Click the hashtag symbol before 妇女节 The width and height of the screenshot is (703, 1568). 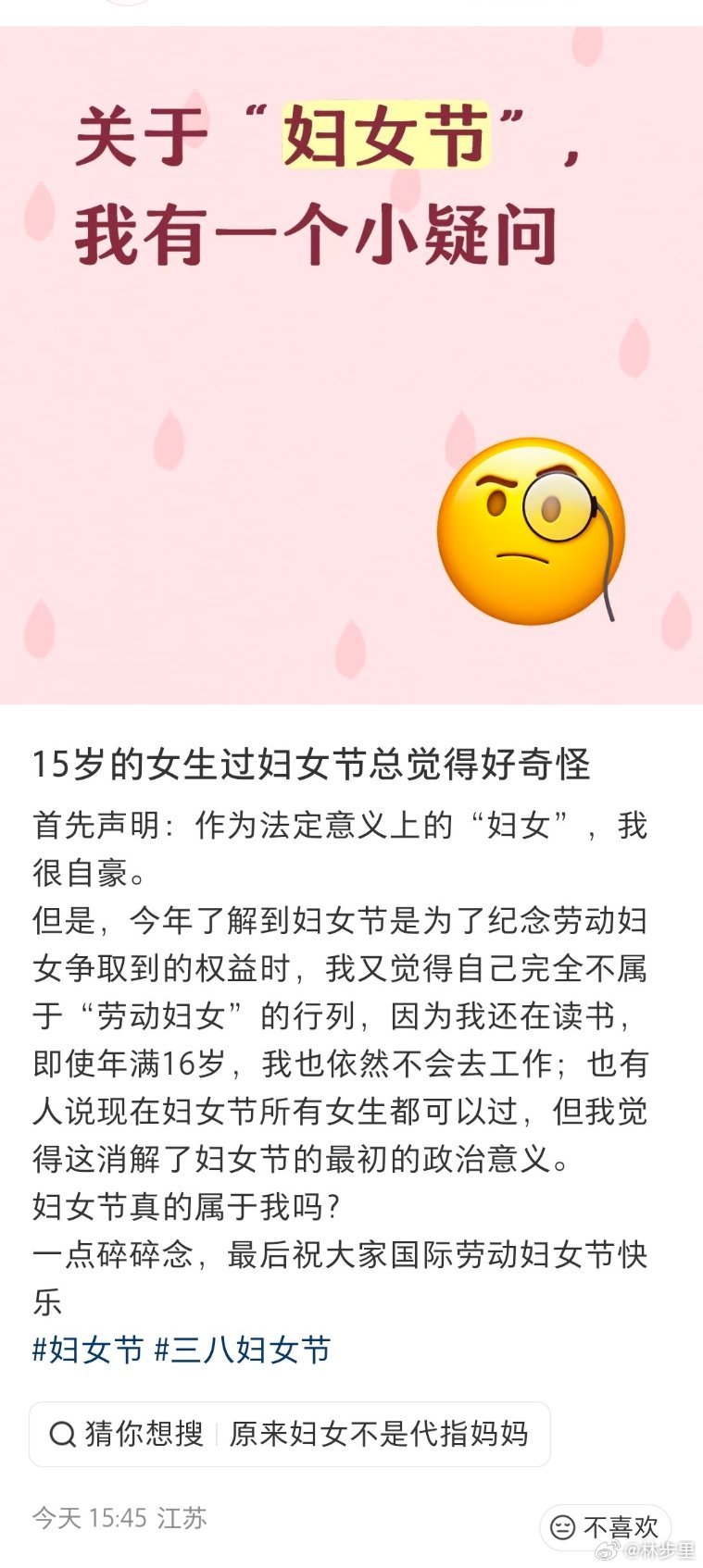(x=42, y=1350)
